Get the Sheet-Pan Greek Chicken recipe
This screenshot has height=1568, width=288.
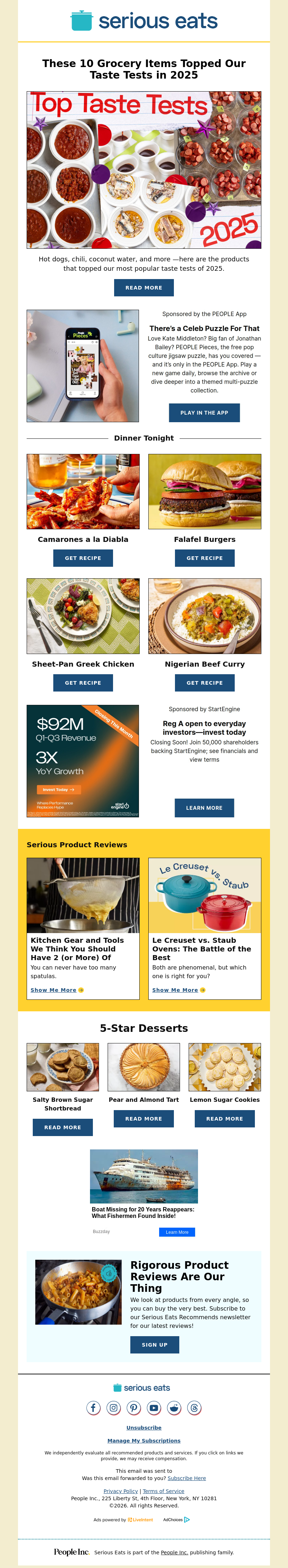pyautogui.click(x=83, y=683)
